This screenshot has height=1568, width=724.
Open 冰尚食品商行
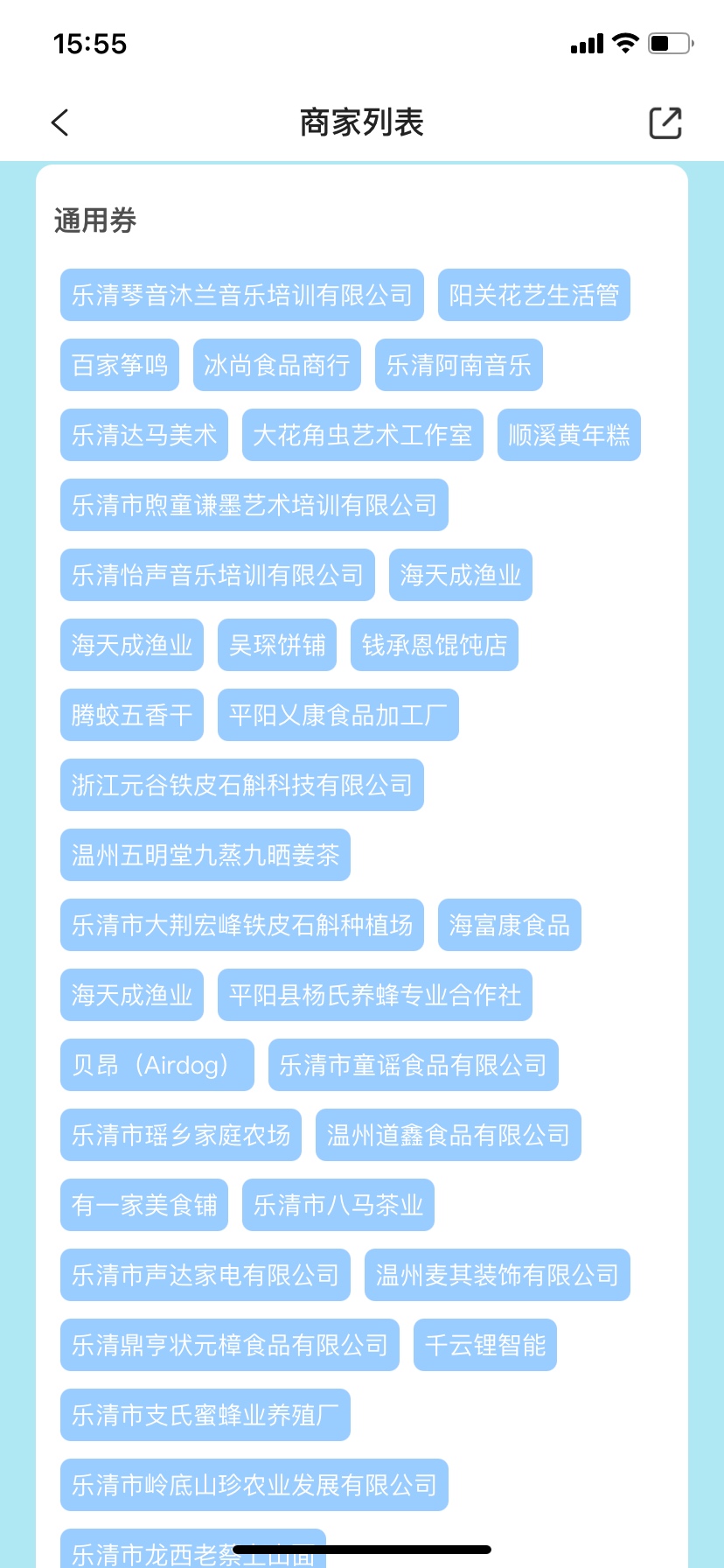pos(276,365)
